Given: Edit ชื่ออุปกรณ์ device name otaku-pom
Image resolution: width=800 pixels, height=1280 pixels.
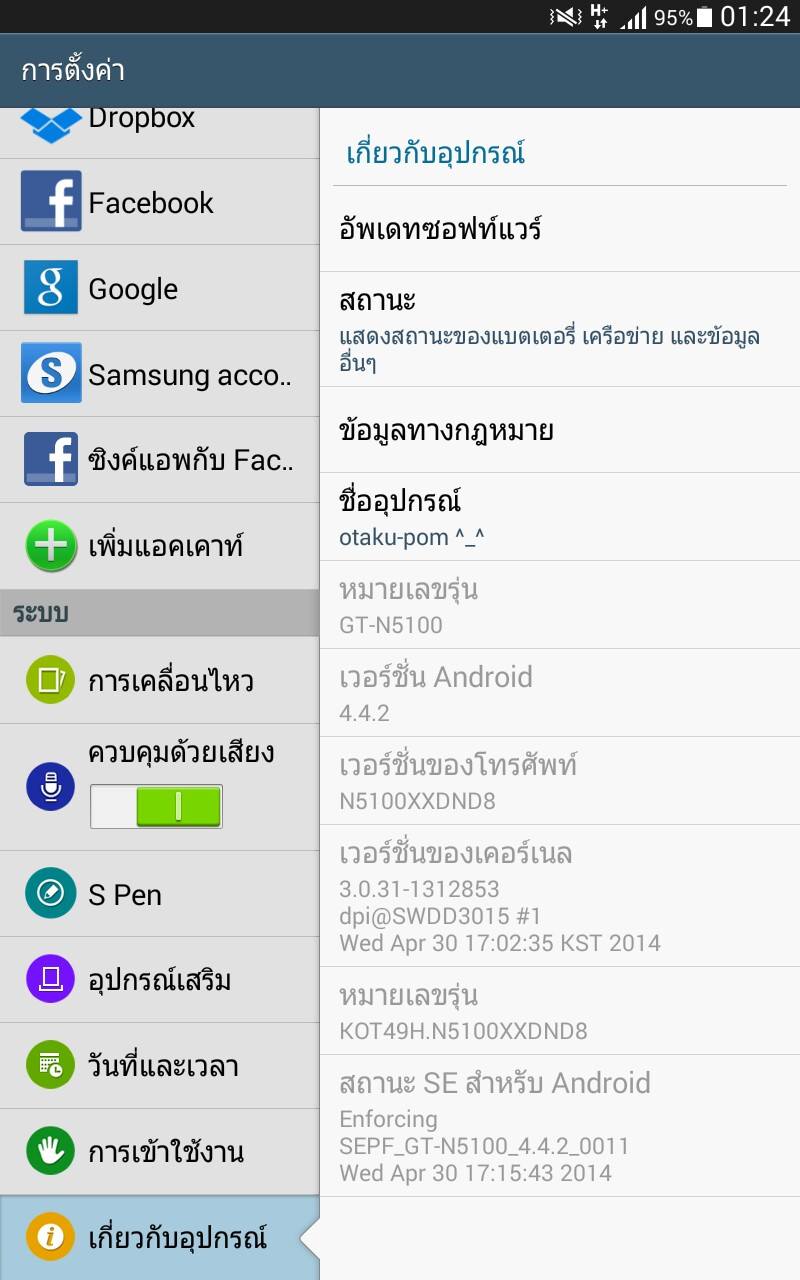Looking at the screenshot, I should click(x=560, y=517).
